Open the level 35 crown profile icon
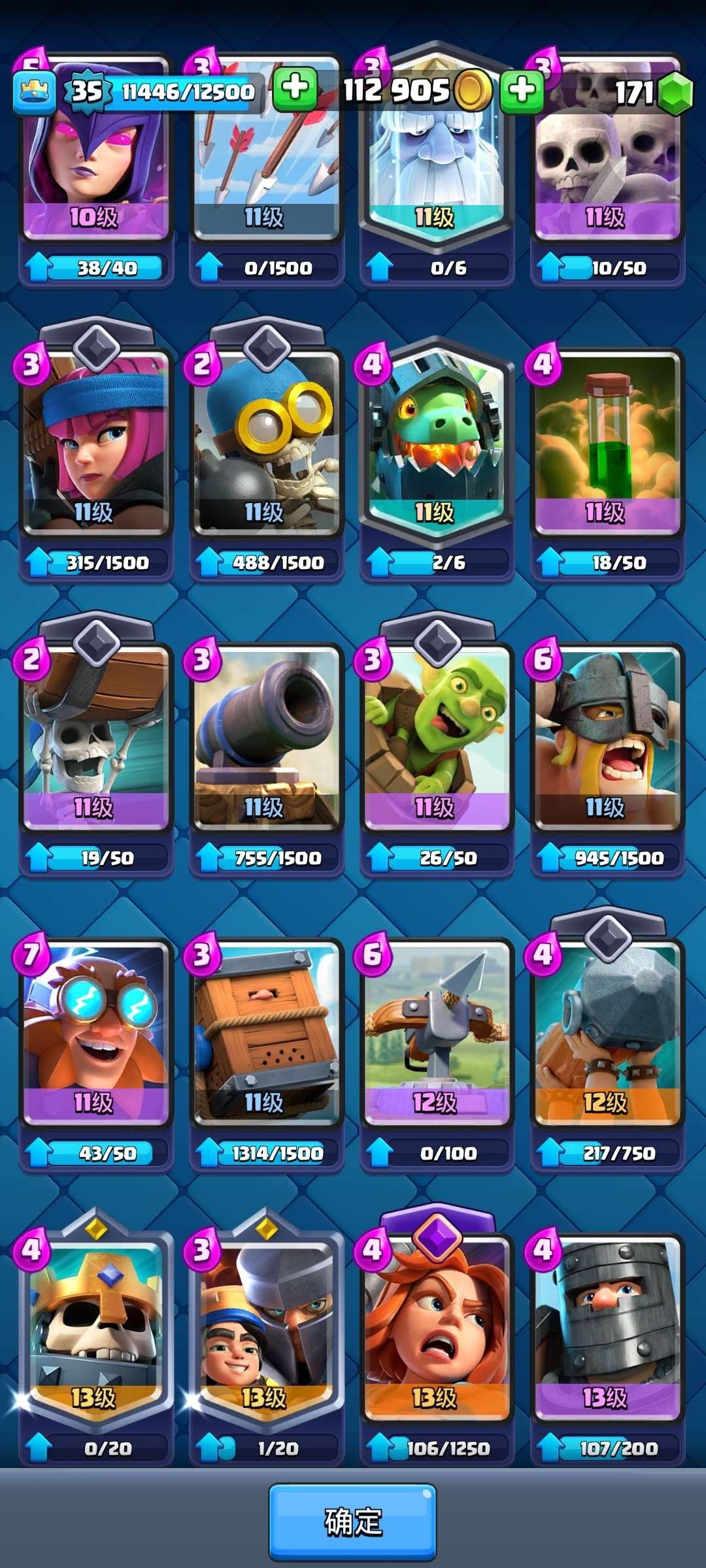706x1568 pixels. point(34,91)
